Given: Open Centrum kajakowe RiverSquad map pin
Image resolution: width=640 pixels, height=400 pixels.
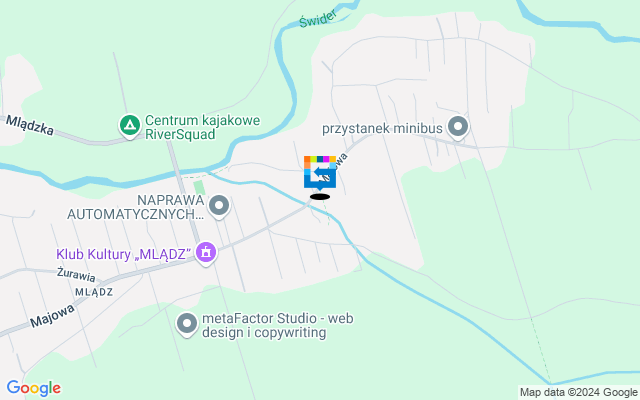Looking at the screenshot, I should point(129,127).
